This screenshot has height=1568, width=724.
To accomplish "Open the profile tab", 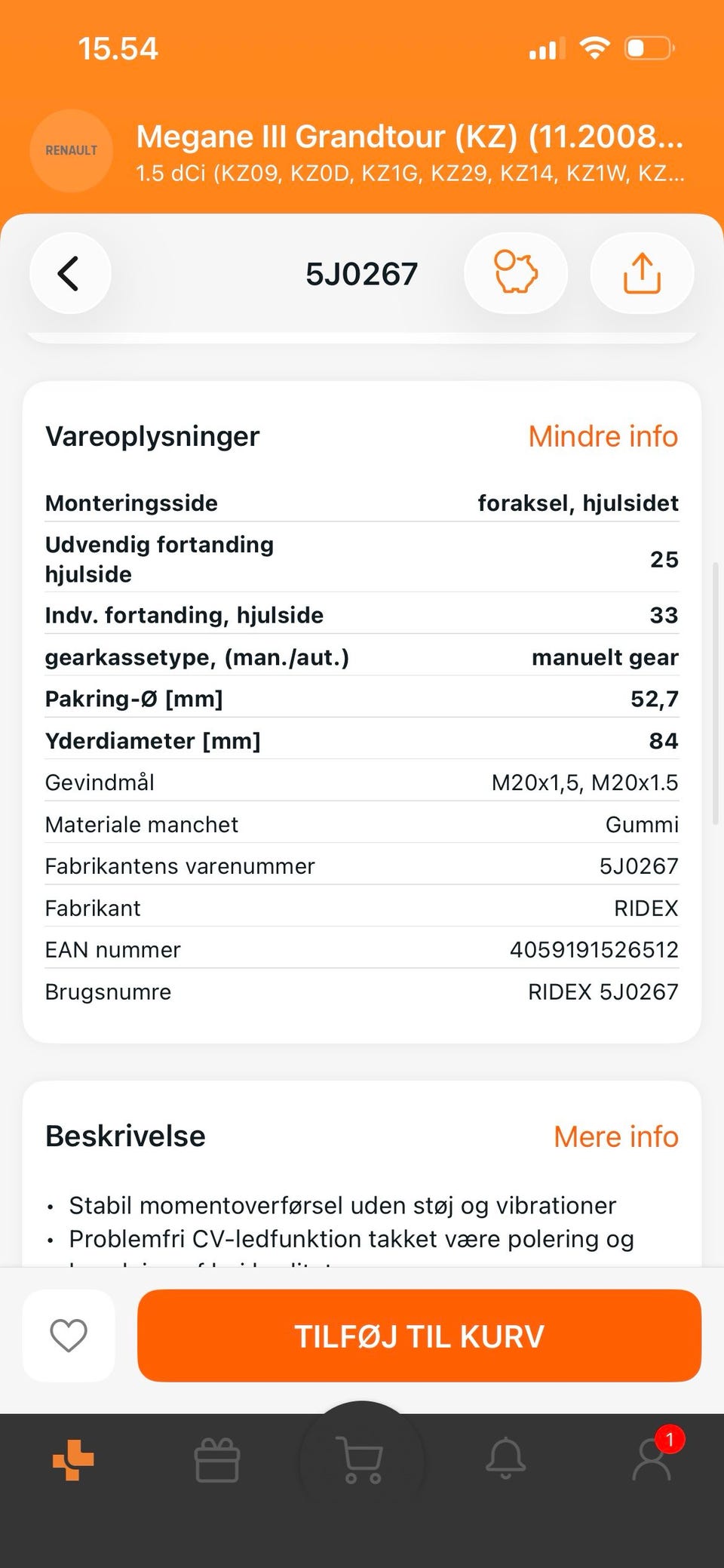I will (652, 1459).
